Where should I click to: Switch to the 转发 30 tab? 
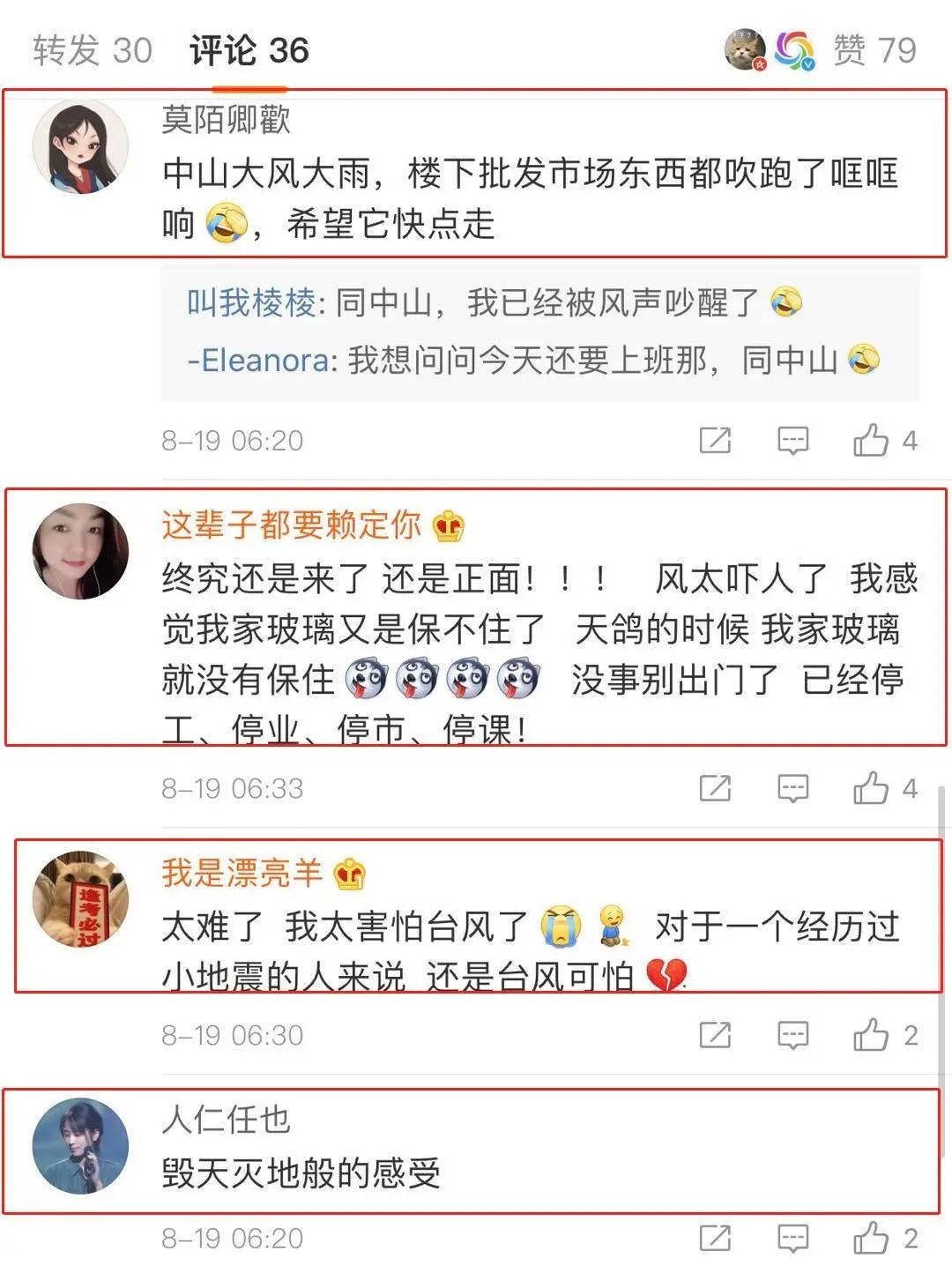[93, 50]
